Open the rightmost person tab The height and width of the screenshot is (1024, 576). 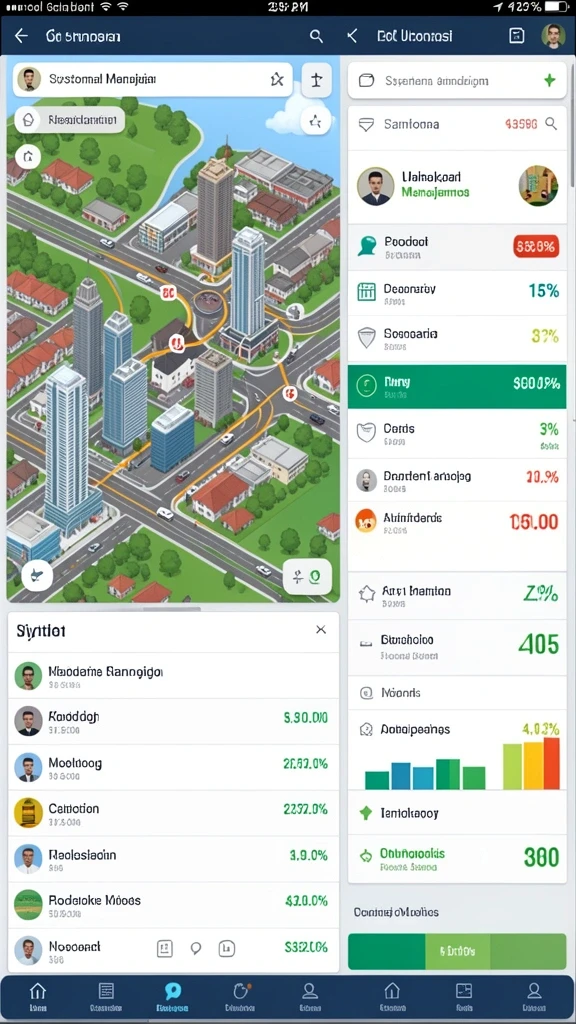click(534, 997)
